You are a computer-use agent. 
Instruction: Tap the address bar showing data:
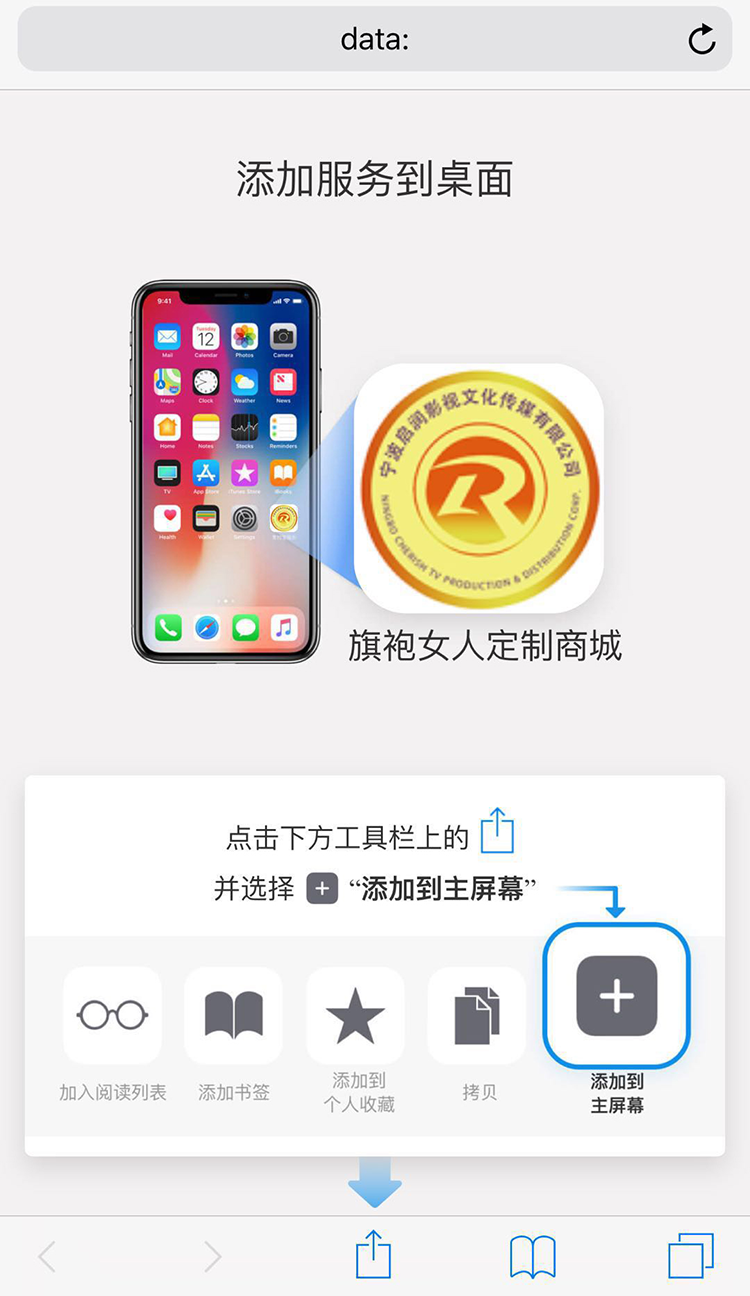(375, 39)
